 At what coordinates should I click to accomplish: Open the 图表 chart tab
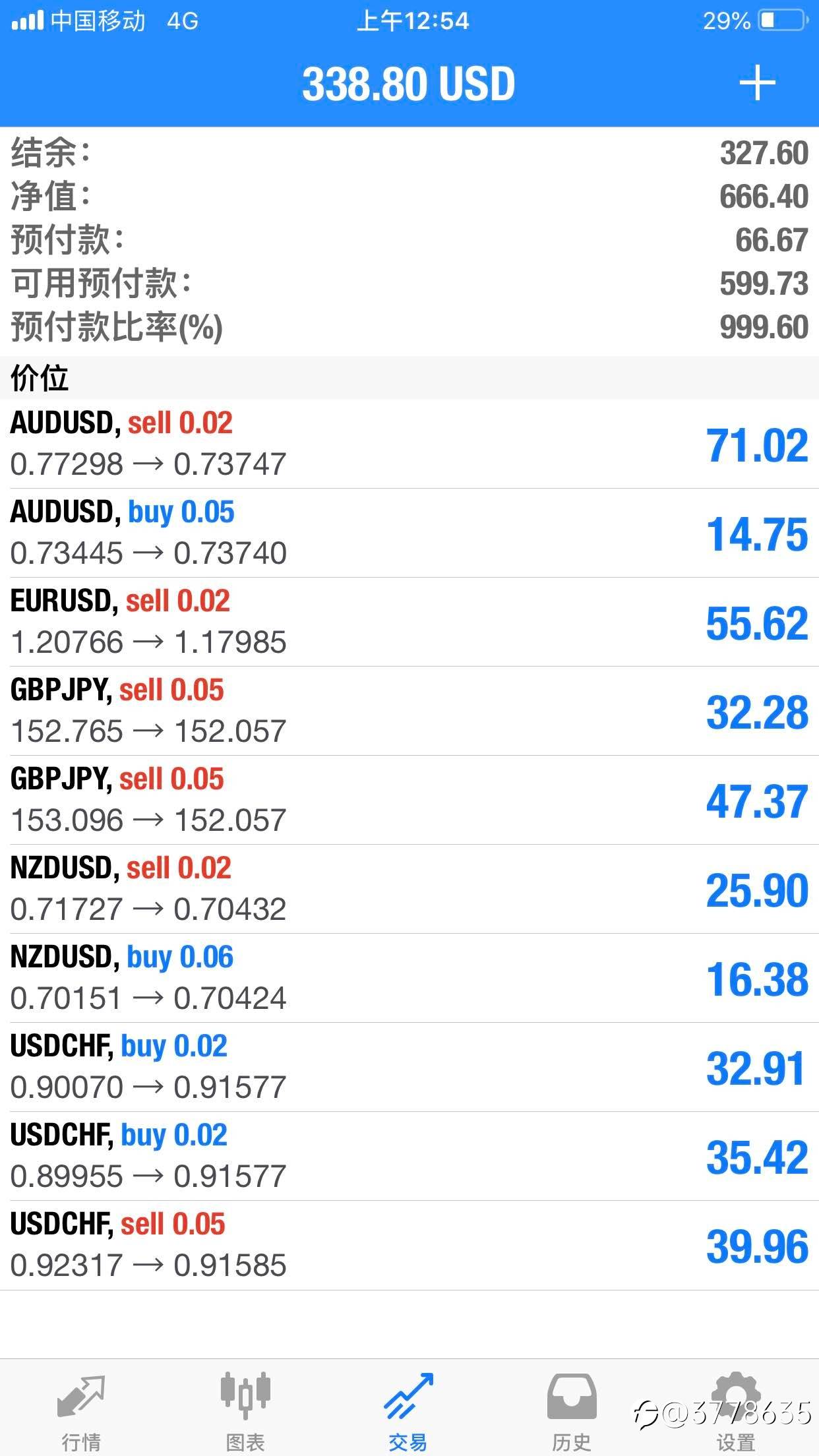[245, 1406]
